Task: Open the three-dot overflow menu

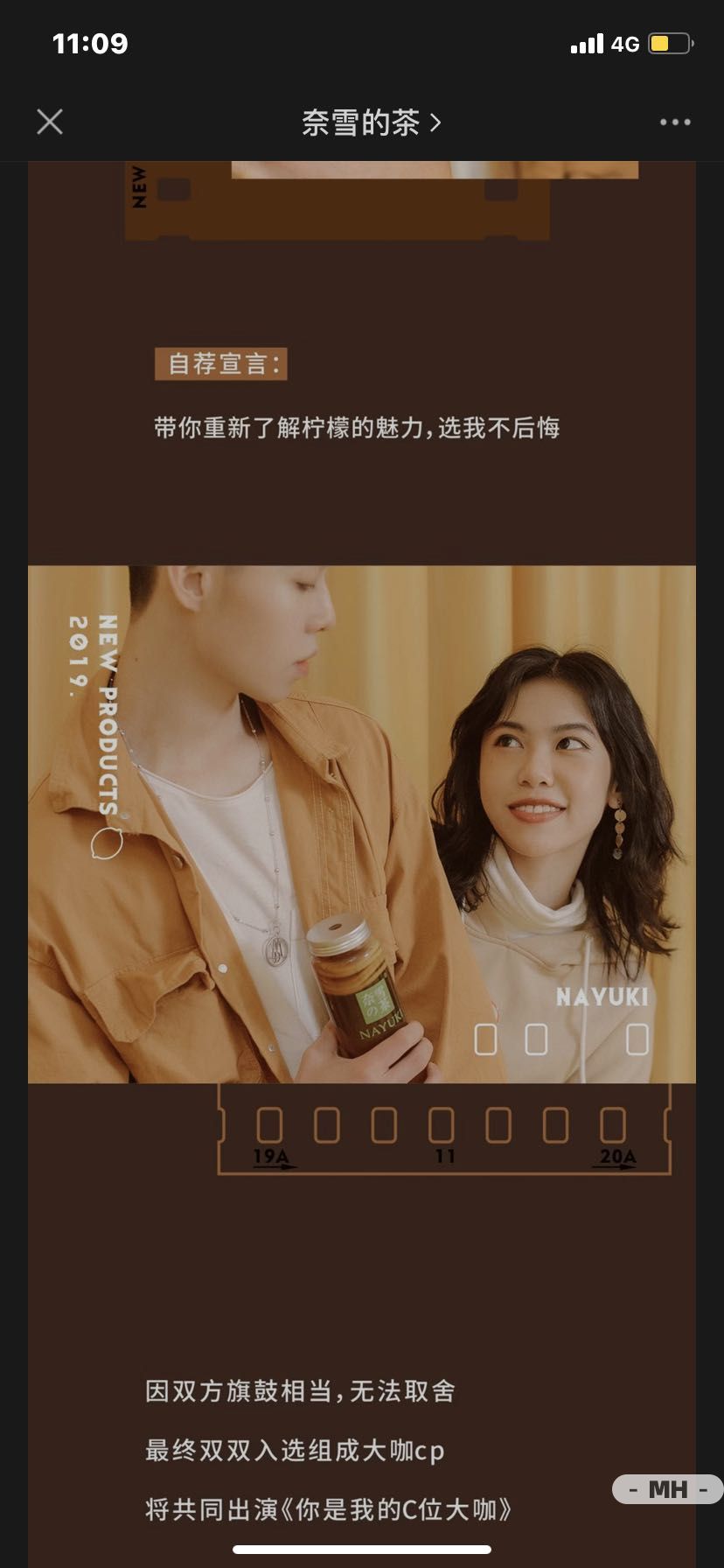Action: point(674,122)
